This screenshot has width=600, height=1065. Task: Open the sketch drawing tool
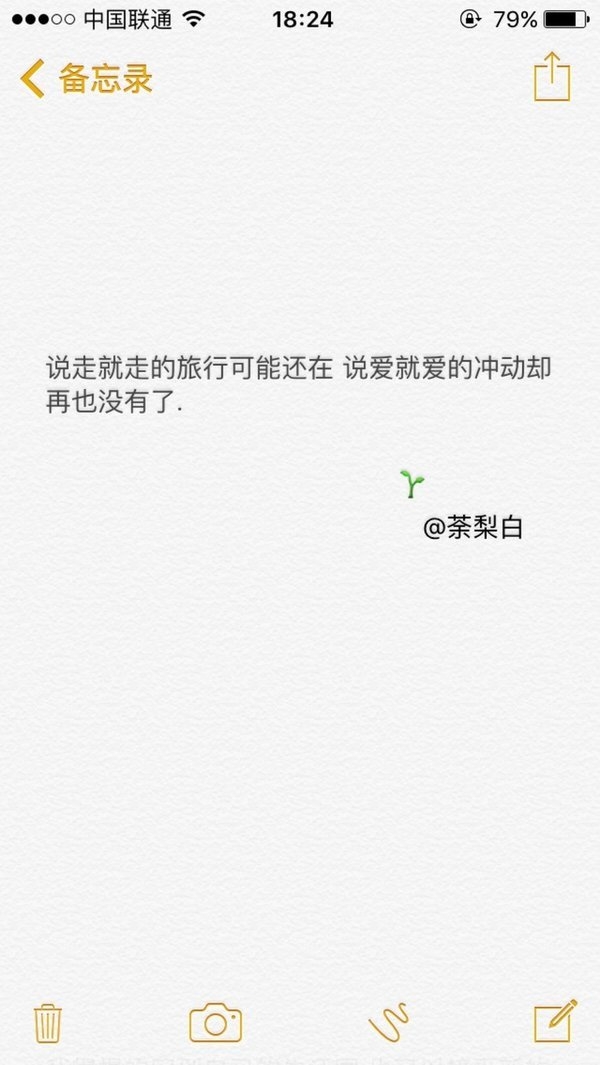point(389,1022)
